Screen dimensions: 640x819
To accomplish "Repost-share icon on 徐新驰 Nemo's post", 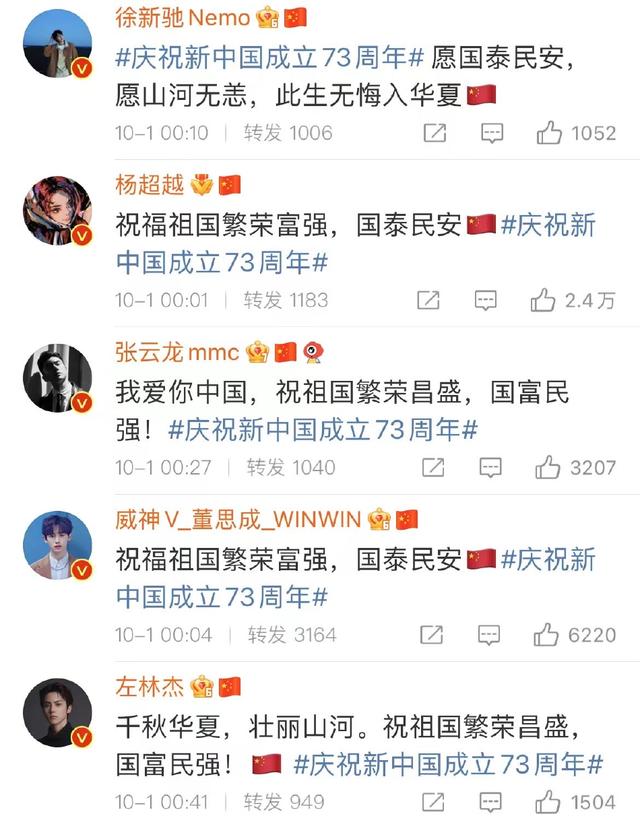I will (434, 133).
